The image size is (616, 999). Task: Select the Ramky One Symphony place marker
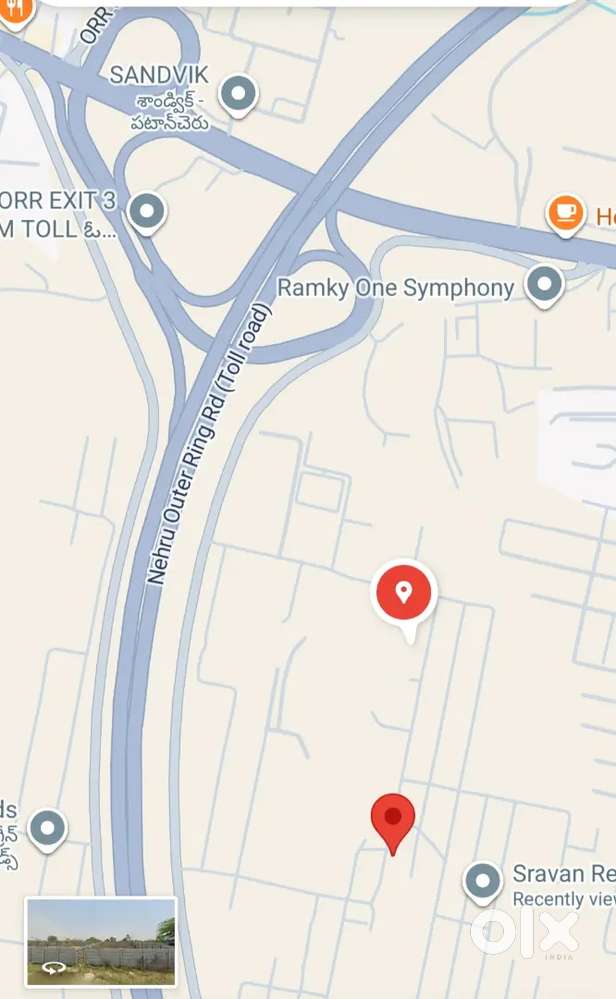tap(544, 286)
